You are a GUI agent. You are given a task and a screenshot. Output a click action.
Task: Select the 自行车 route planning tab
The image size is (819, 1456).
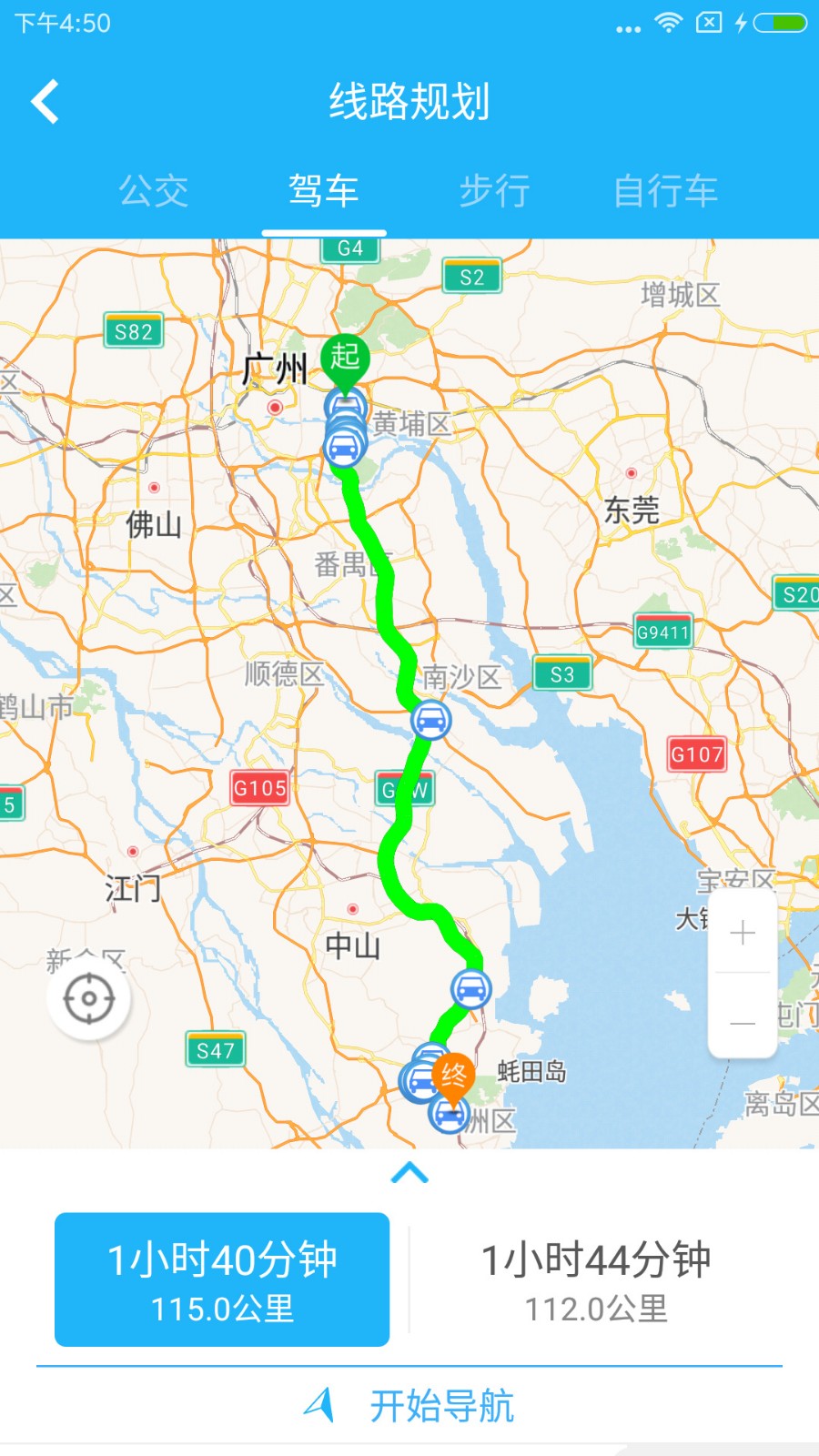[666, 191]
